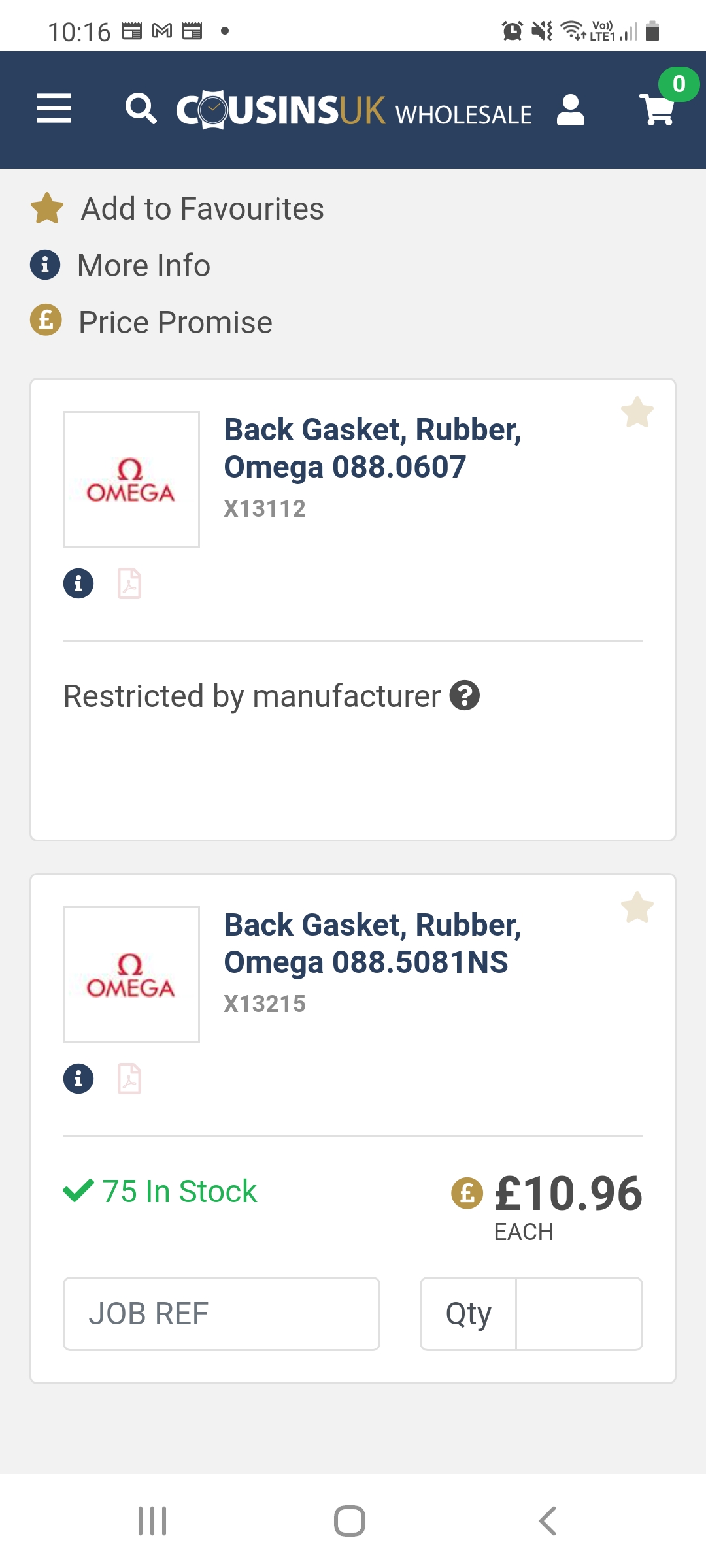
Task: Open the hamburger navigation menu
Action: pyautogui.click(x=54, y=108)
